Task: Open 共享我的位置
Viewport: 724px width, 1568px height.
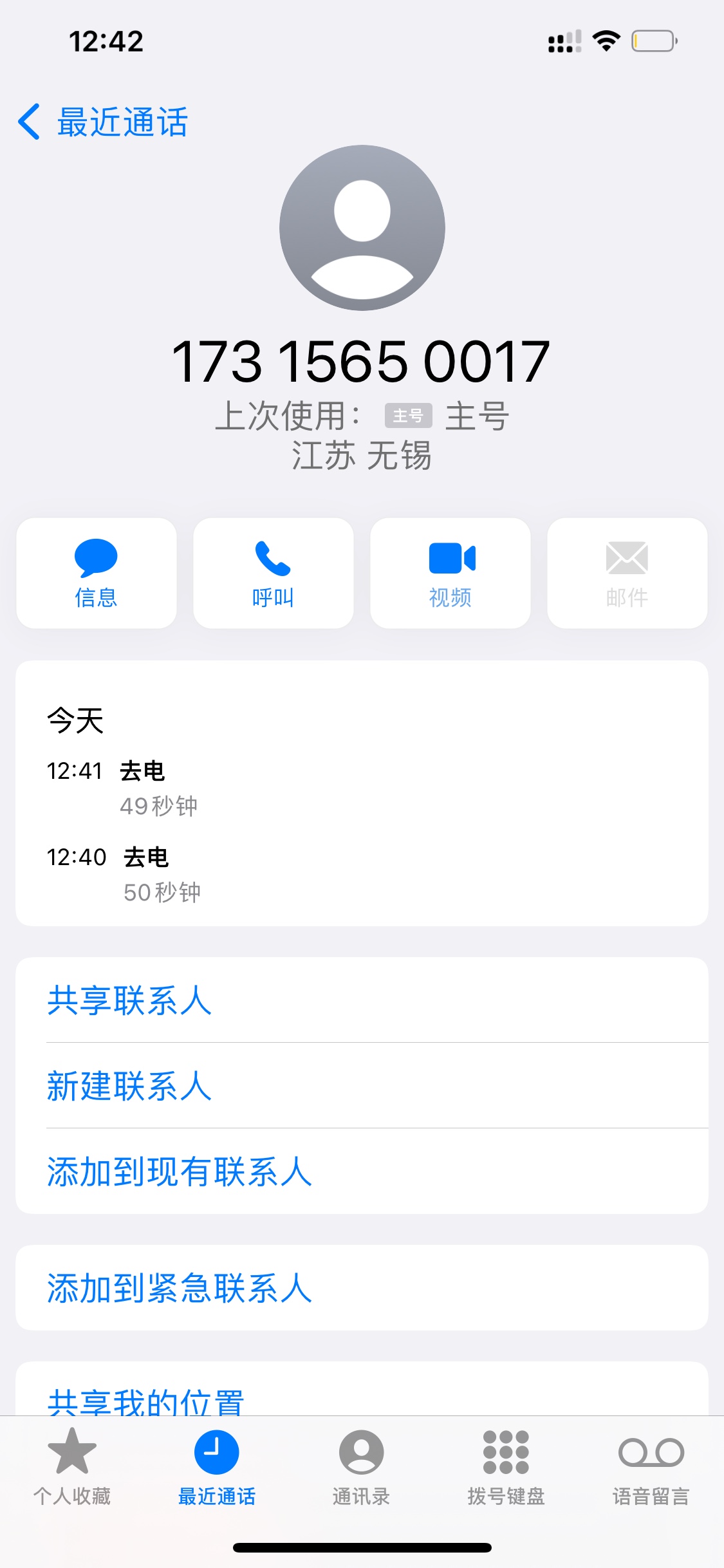Action: tap(146, 1401)
